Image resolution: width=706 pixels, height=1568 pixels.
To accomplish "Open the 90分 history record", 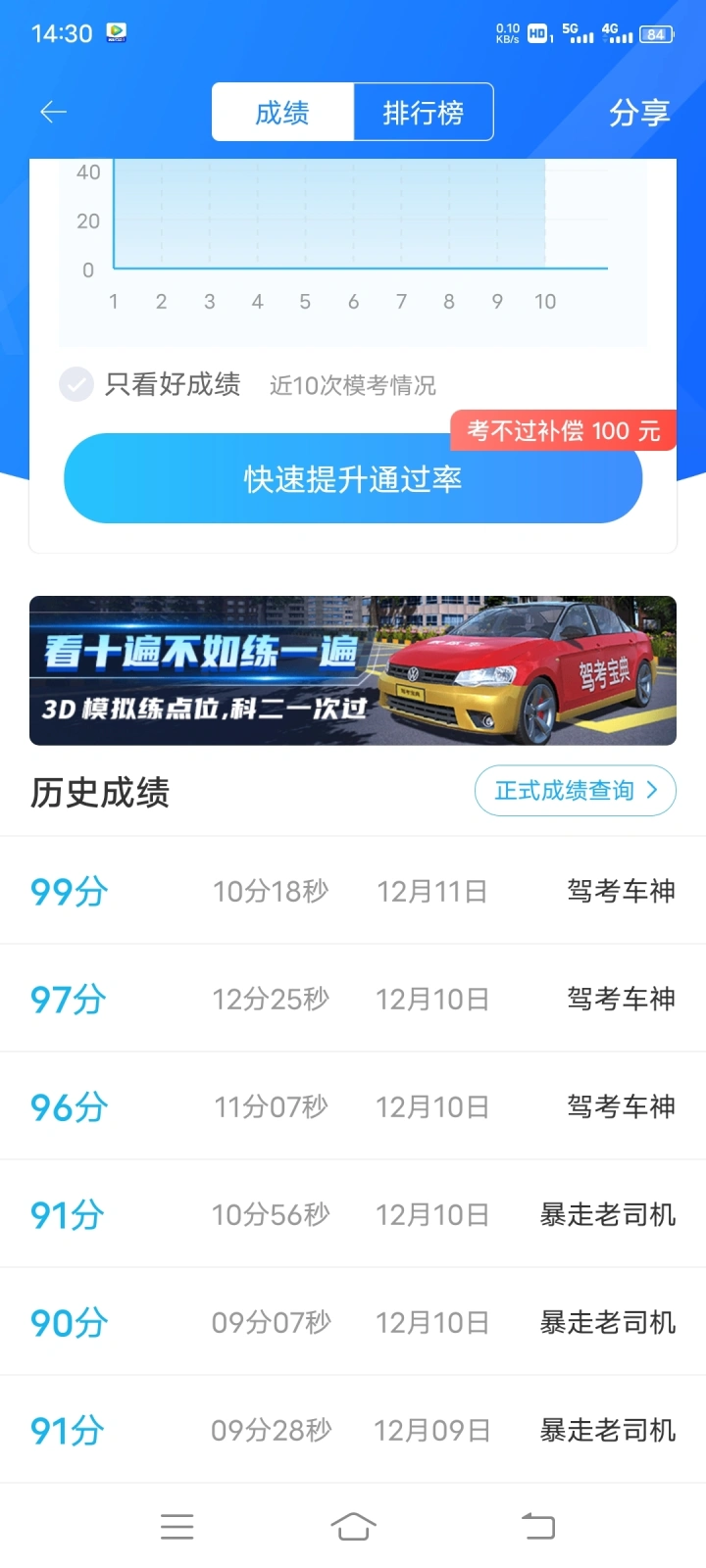I will tap(353, 1322).
